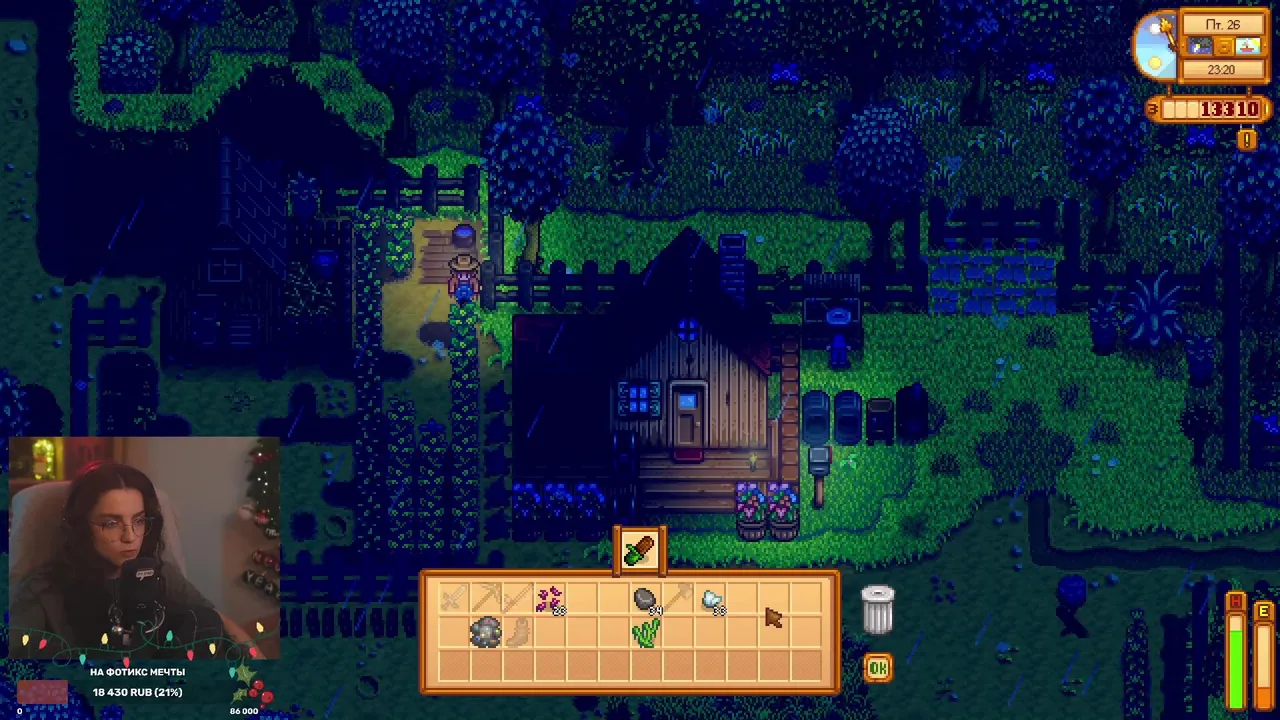The height and width of the screenshot is (720, 1280).
Task: Tap the pickaxe tool slot
Action: tap(485, 599)
